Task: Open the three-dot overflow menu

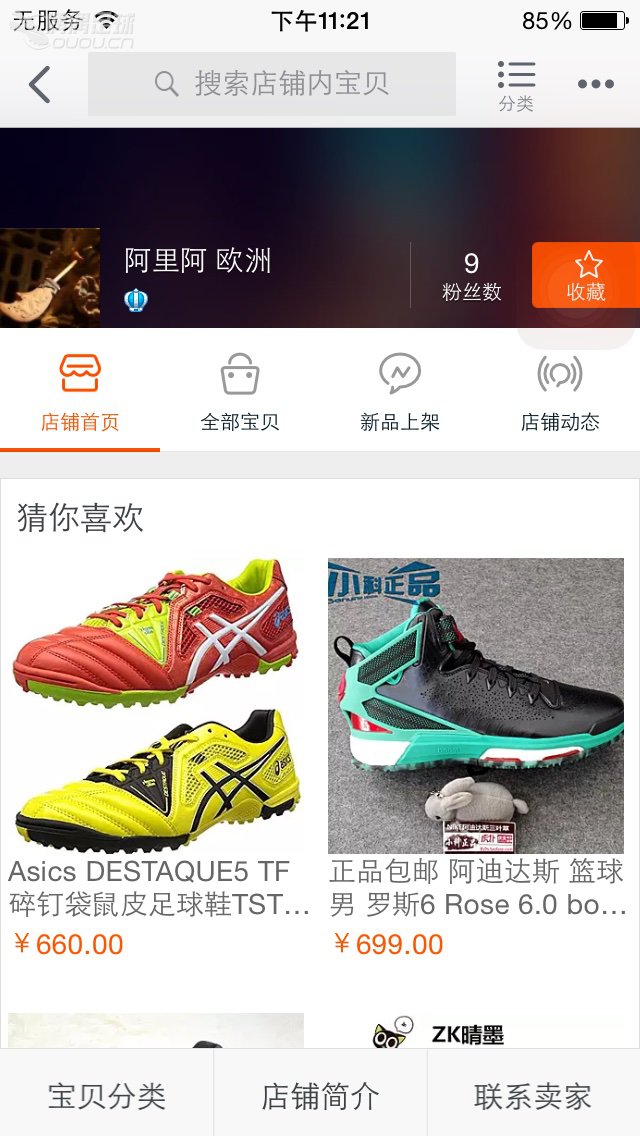Action: point(596,85)
